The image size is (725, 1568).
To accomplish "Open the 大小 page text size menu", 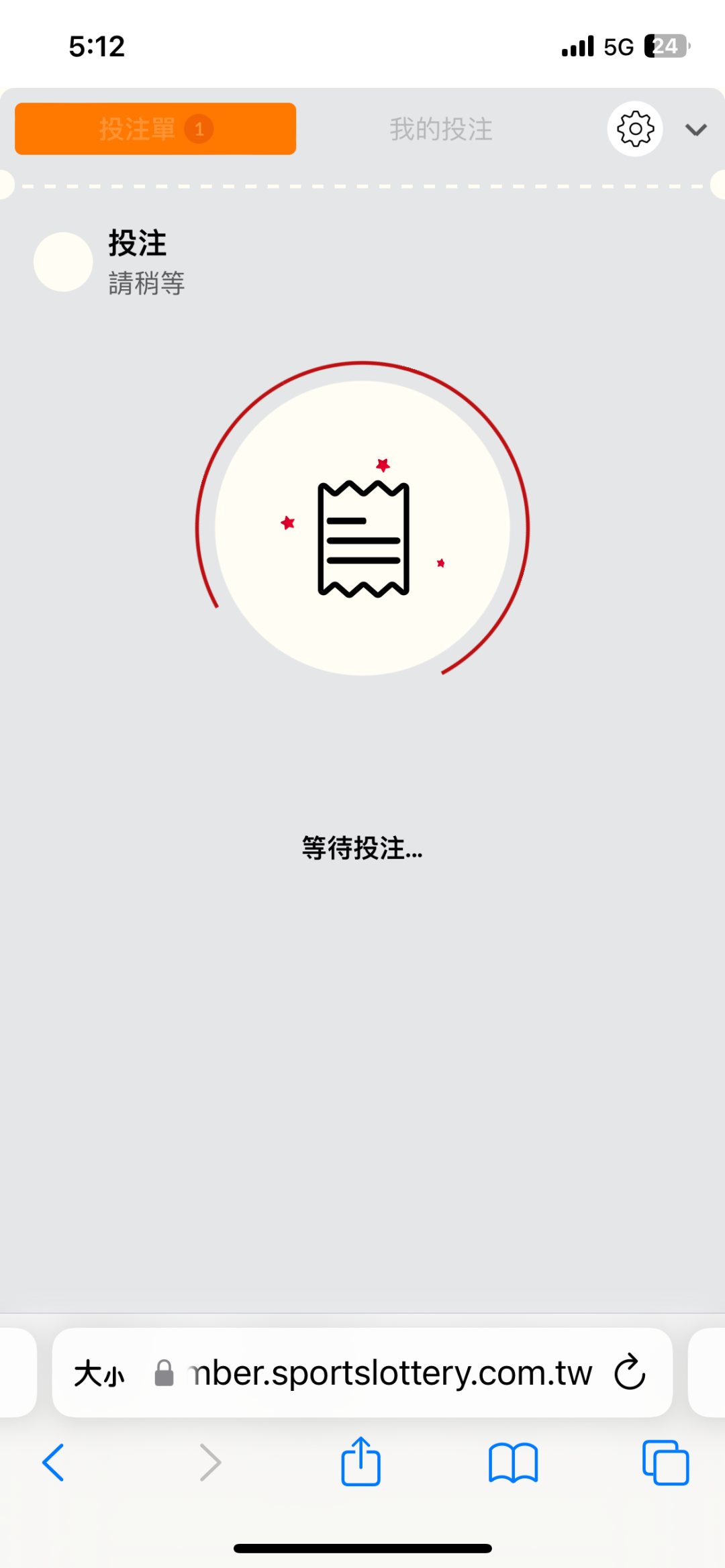I will point(99,1373).
